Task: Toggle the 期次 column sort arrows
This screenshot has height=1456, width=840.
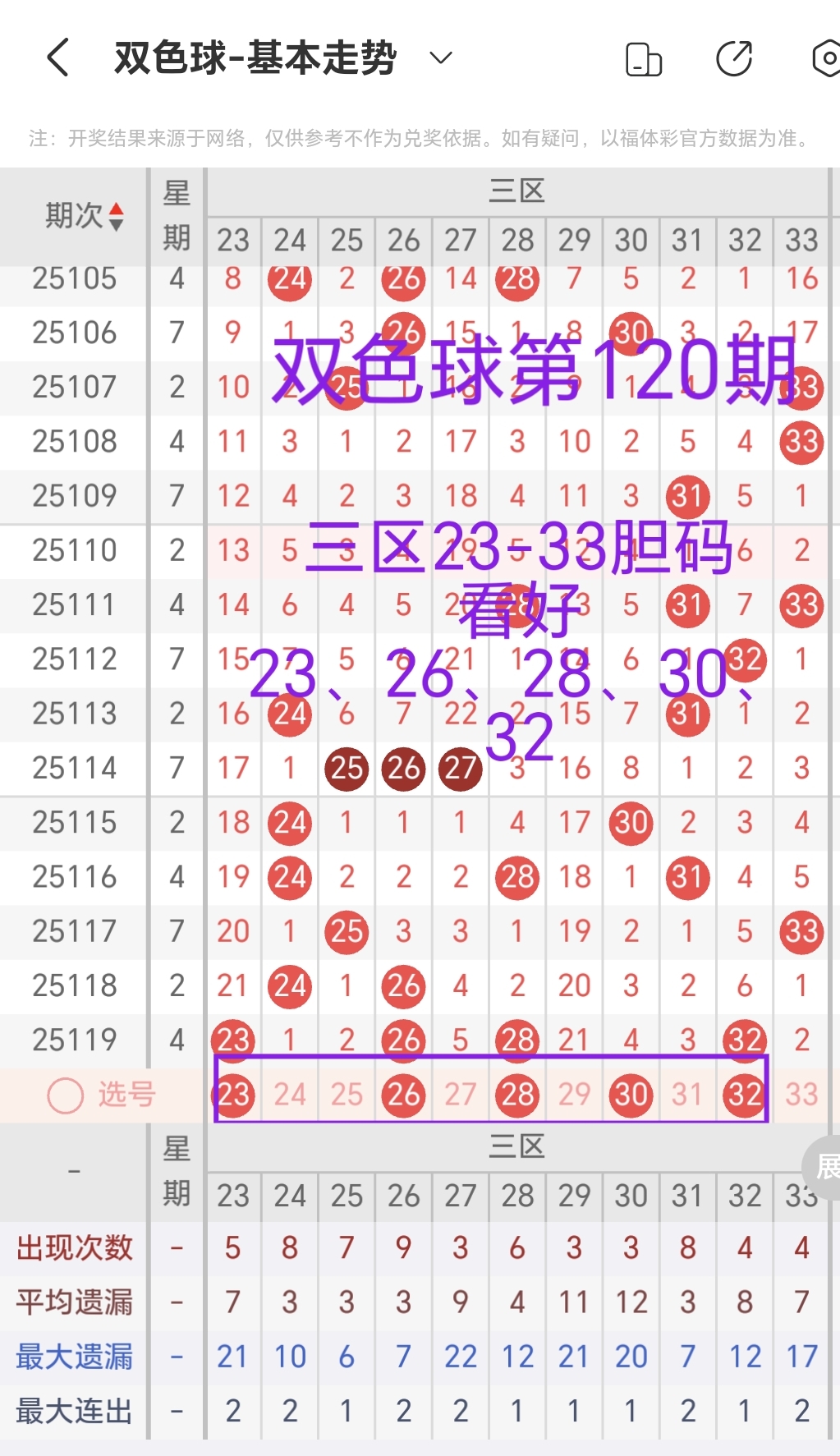Action: point(117,217)
